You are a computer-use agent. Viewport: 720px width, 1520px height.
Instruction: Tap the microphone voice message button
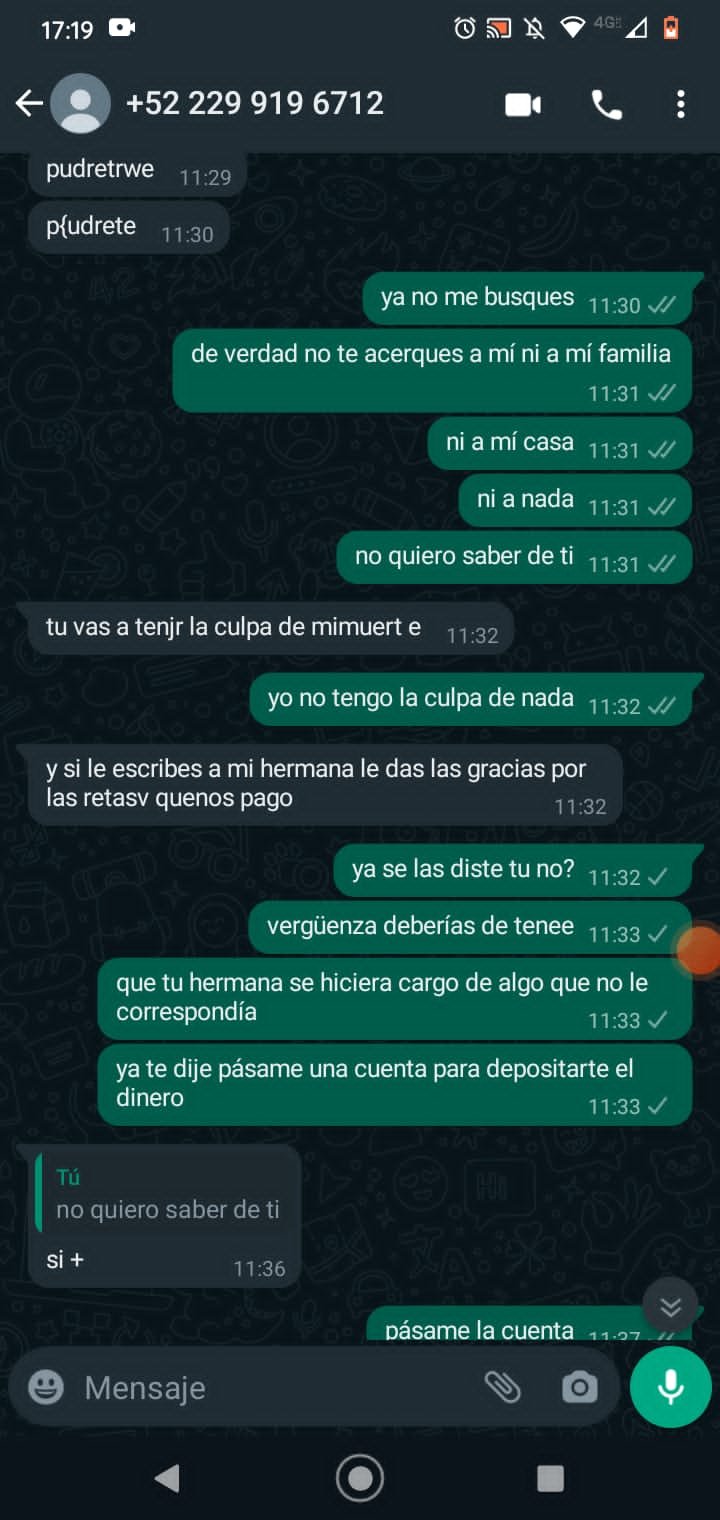click(x=670, y=1386)
